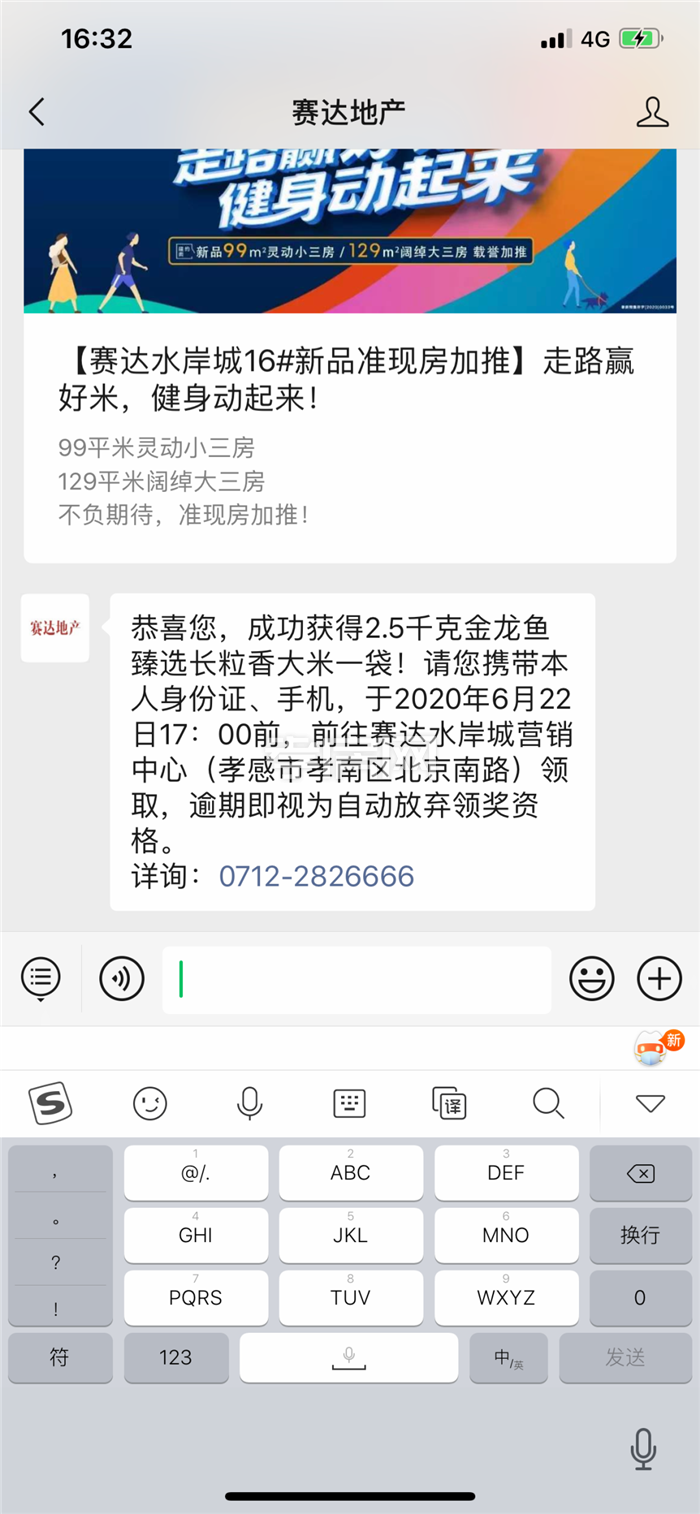700x1514 pixels.
Task: Tap the 换行 newline key
Action: (640, 1235)
